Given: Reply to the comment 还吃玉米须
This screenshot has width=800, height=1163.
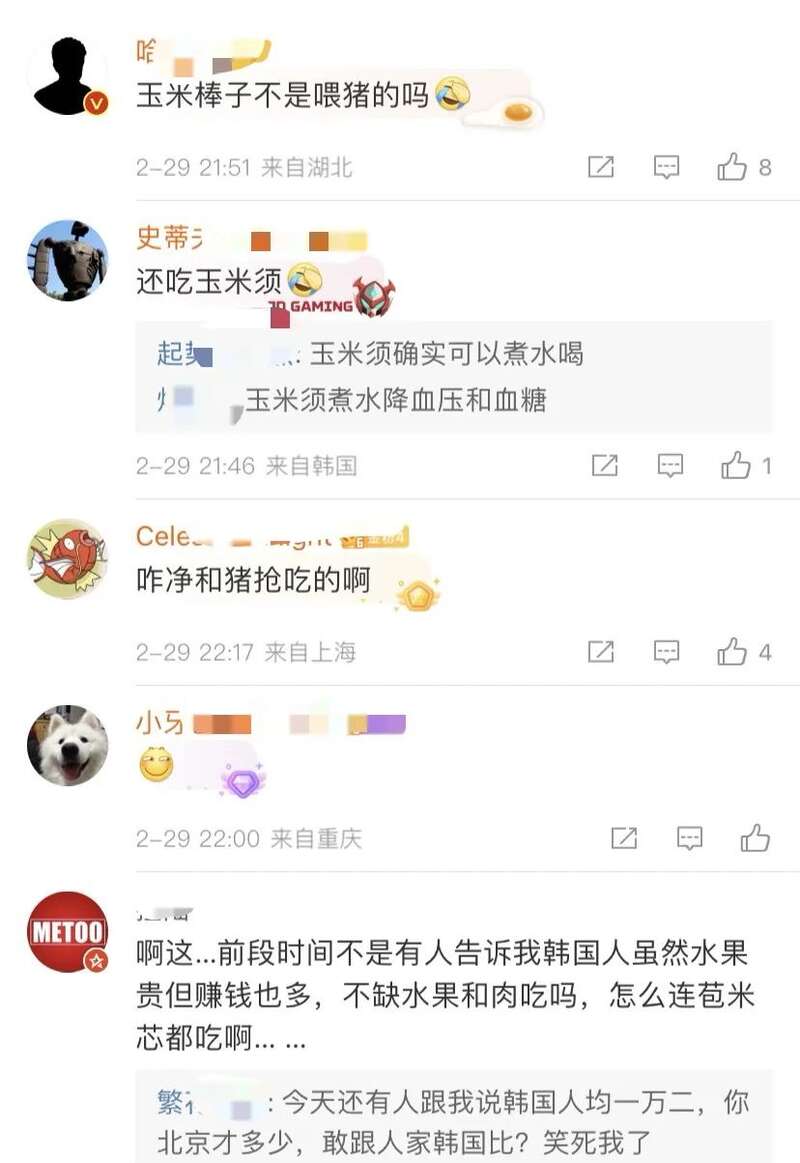Looking at the screenshot, I should (670, 465).
